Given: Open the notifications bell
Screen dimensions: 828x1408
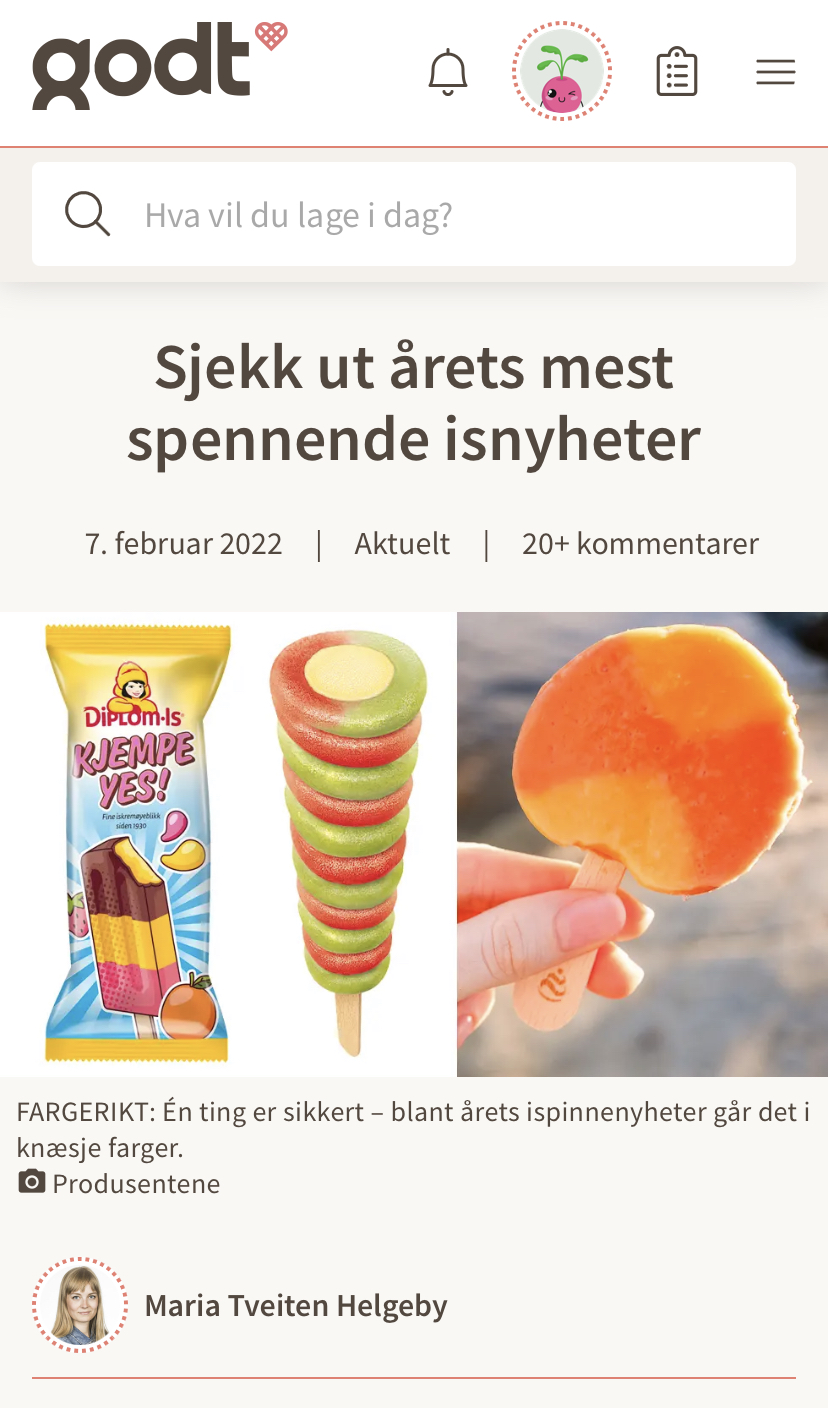Looking at the screenshot, I should click(x=448, y=73).
